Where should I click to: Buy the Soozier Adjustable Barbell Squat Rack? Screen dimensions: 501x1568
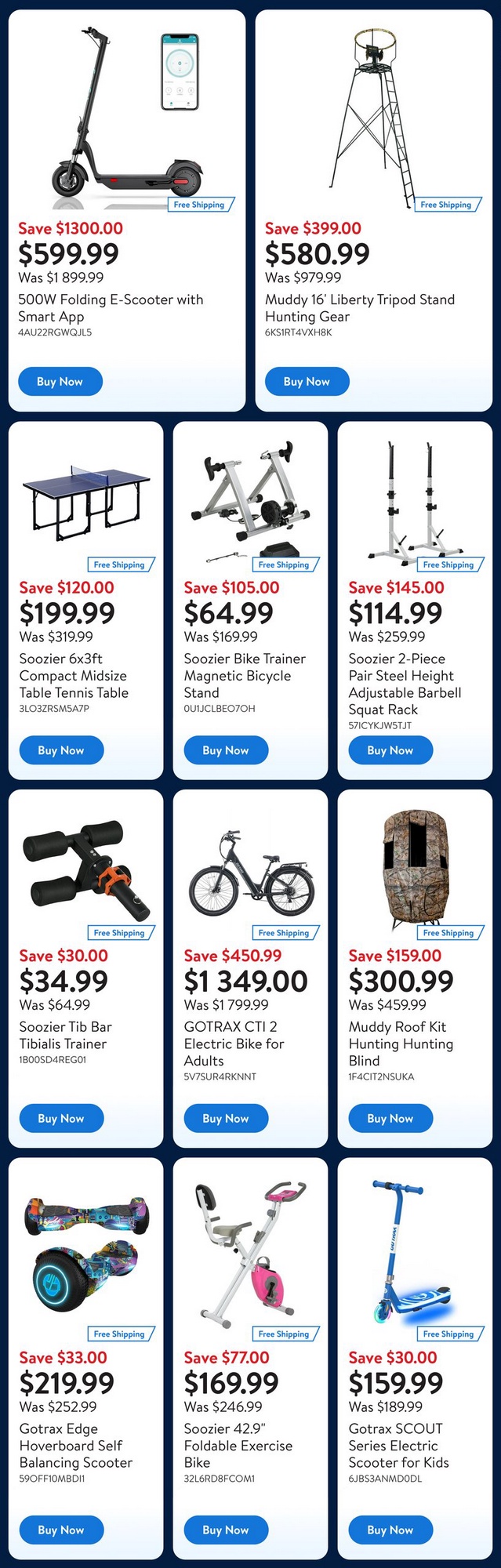click(390, 750)
